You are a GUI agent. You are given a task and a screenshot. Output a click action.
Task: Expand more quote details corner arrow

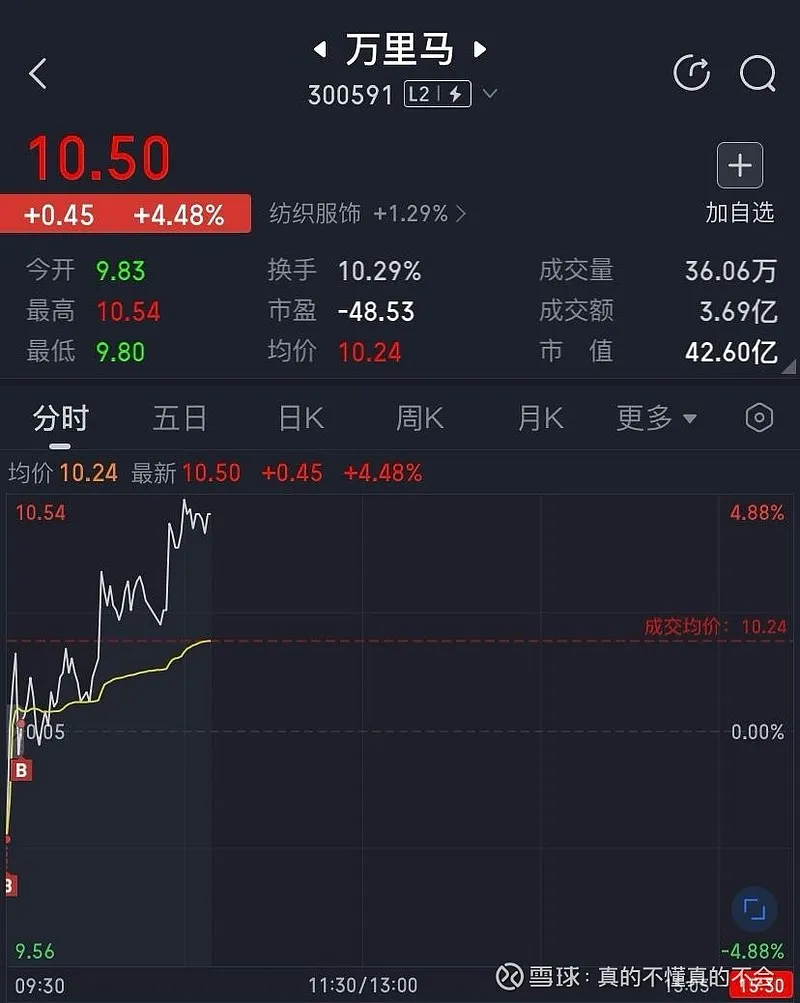(790, 367)
